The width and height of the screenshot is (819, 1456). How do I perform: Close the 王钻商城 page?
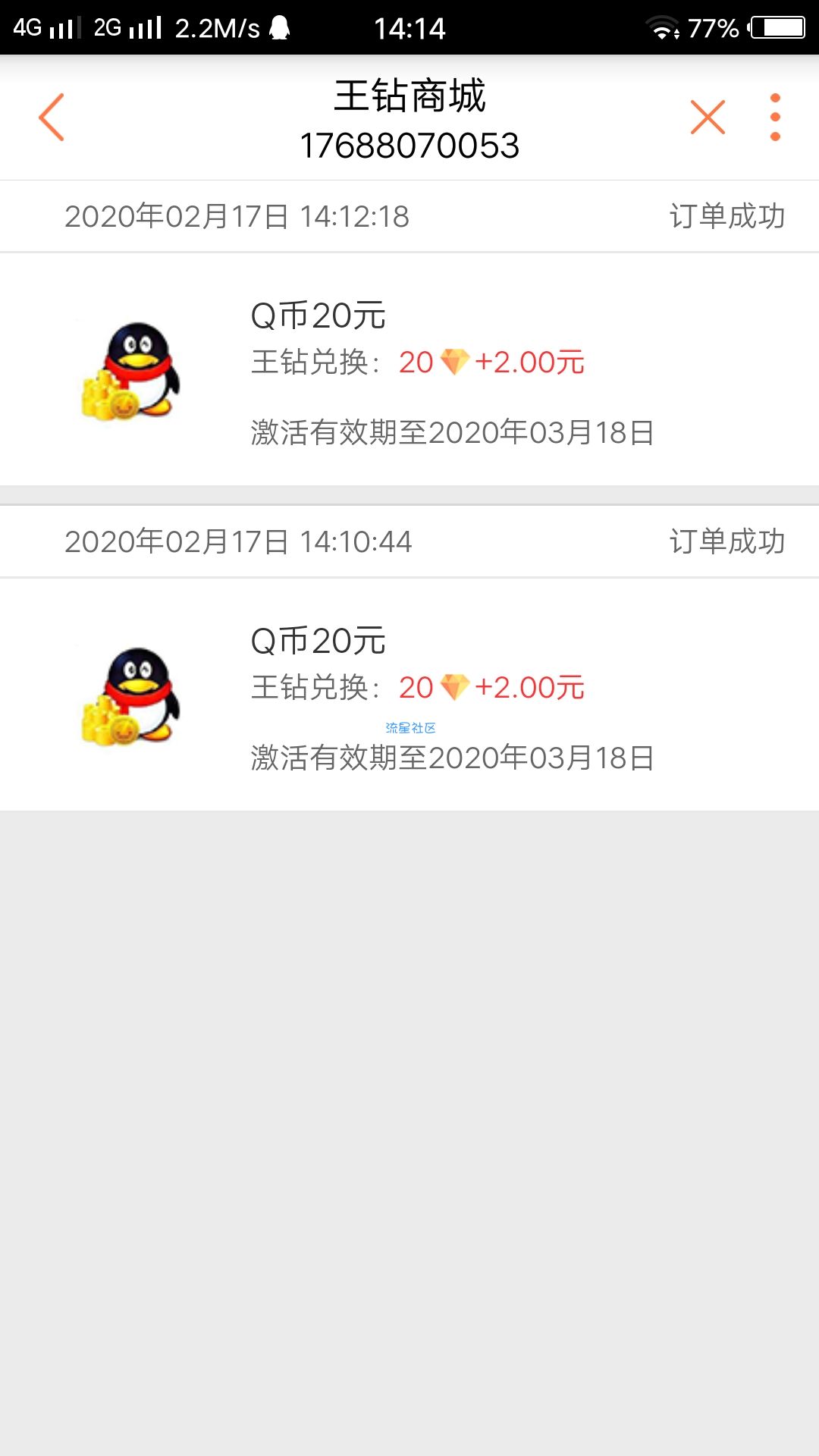tap(708, 117)
